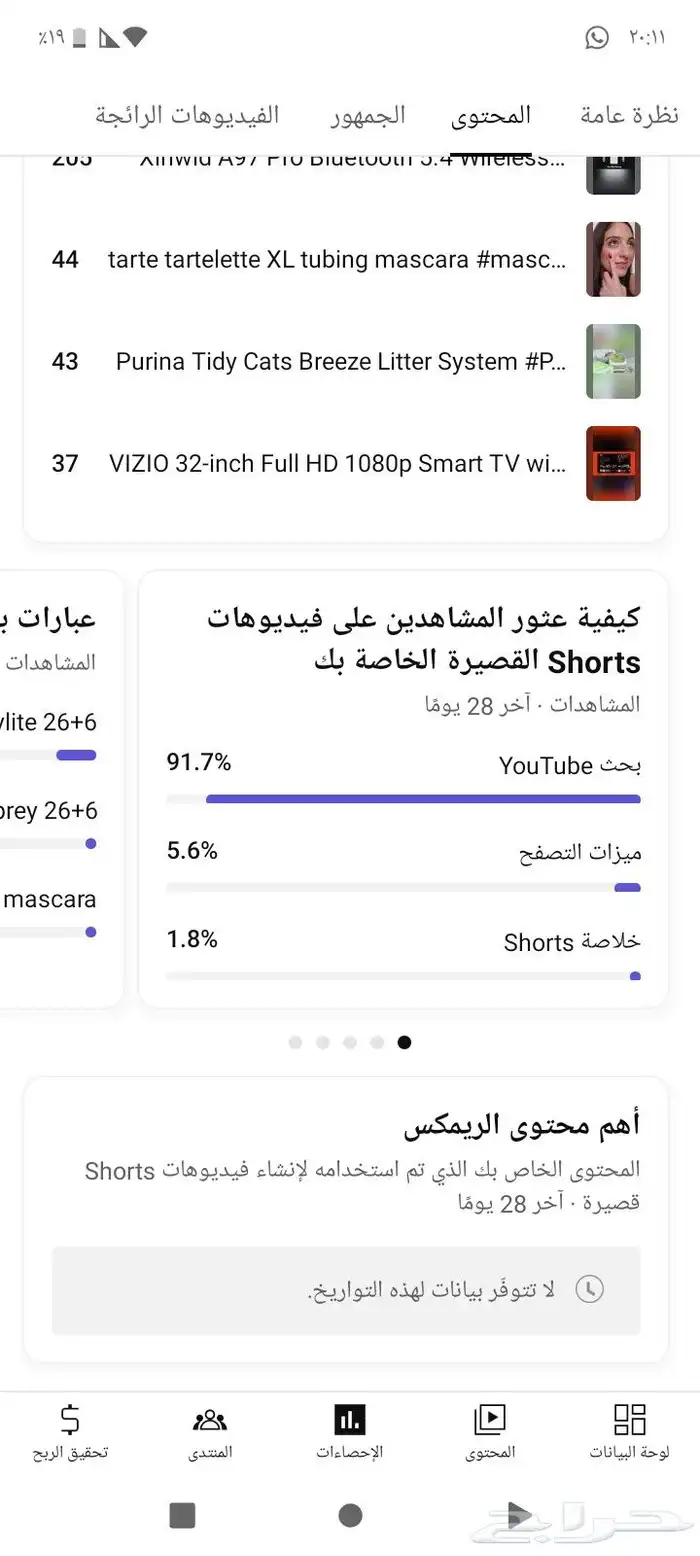
Task: Open the الإحصاءات bottom tab
Action: tap(350, 1431)
